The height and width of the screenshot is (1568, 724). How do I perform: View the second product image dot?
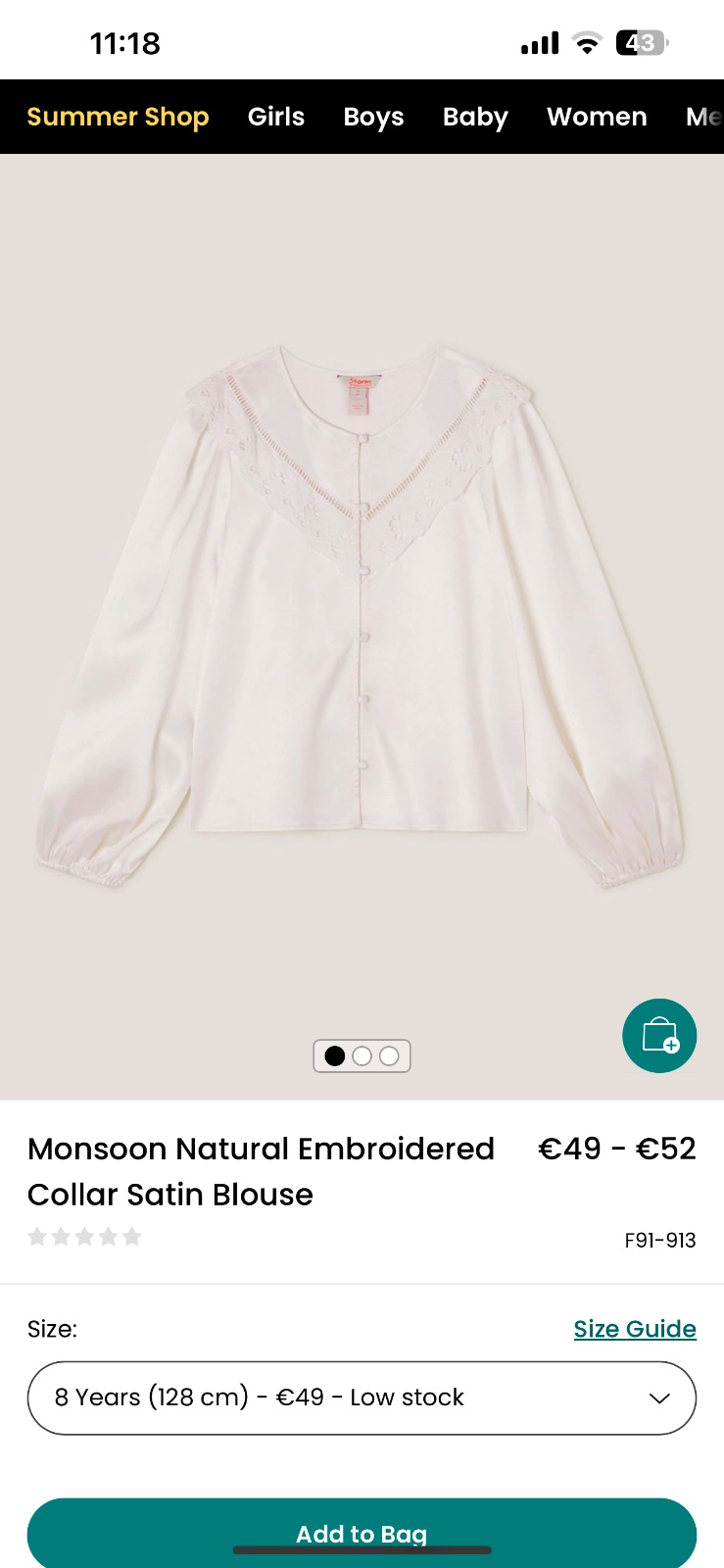(x=362, y=1055)
